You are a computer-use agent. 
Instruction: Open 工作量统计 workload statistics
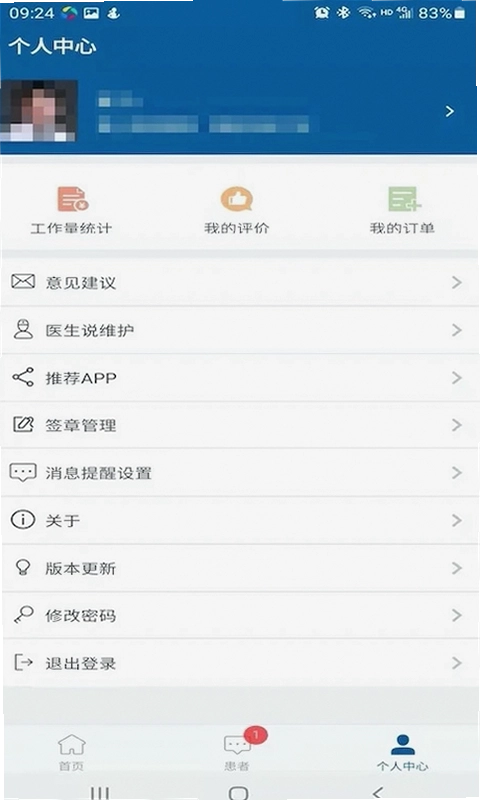click(x=71, y=211)
